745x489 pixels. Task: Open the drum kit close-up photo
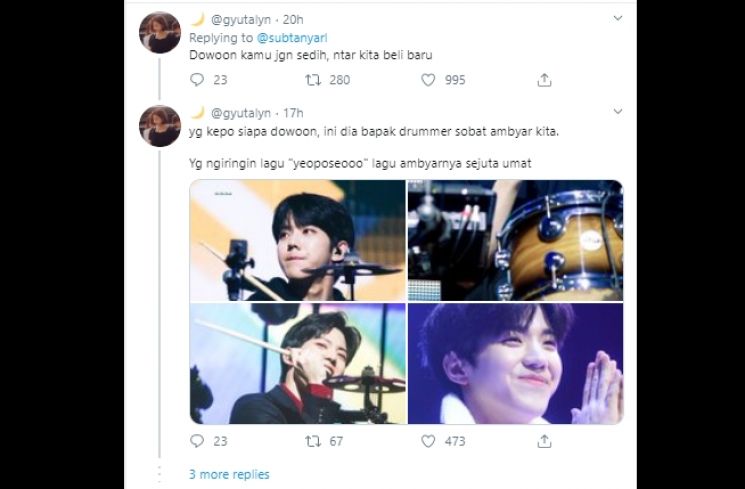pyautogui.click(x=515, y=240)
